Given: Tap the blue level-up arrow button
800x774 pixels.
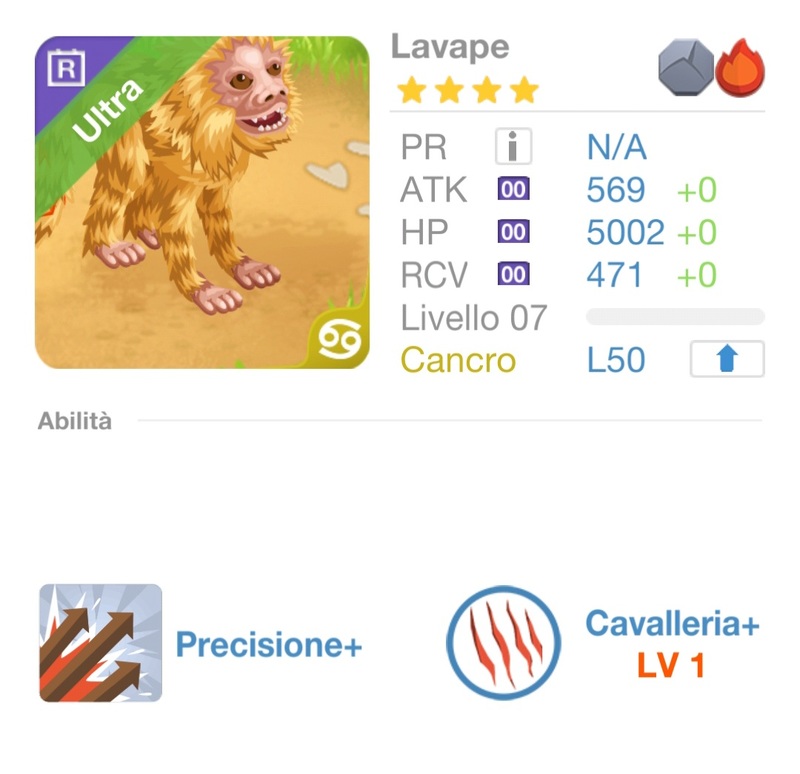Looking at the screenshot, I should [727, 359].
